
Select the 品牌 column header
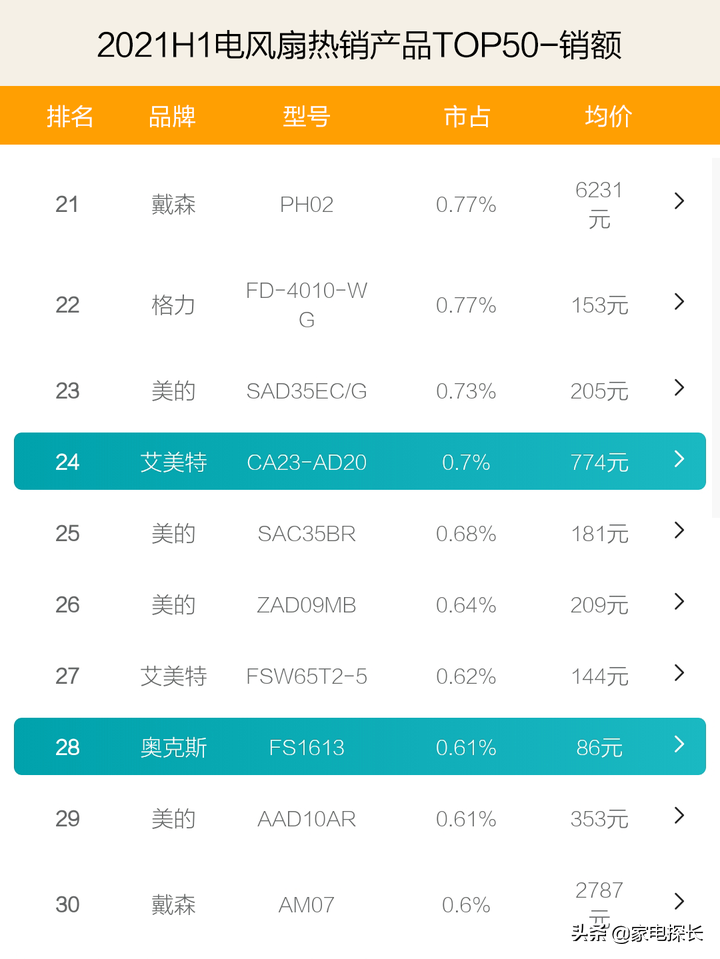[172, 117]
